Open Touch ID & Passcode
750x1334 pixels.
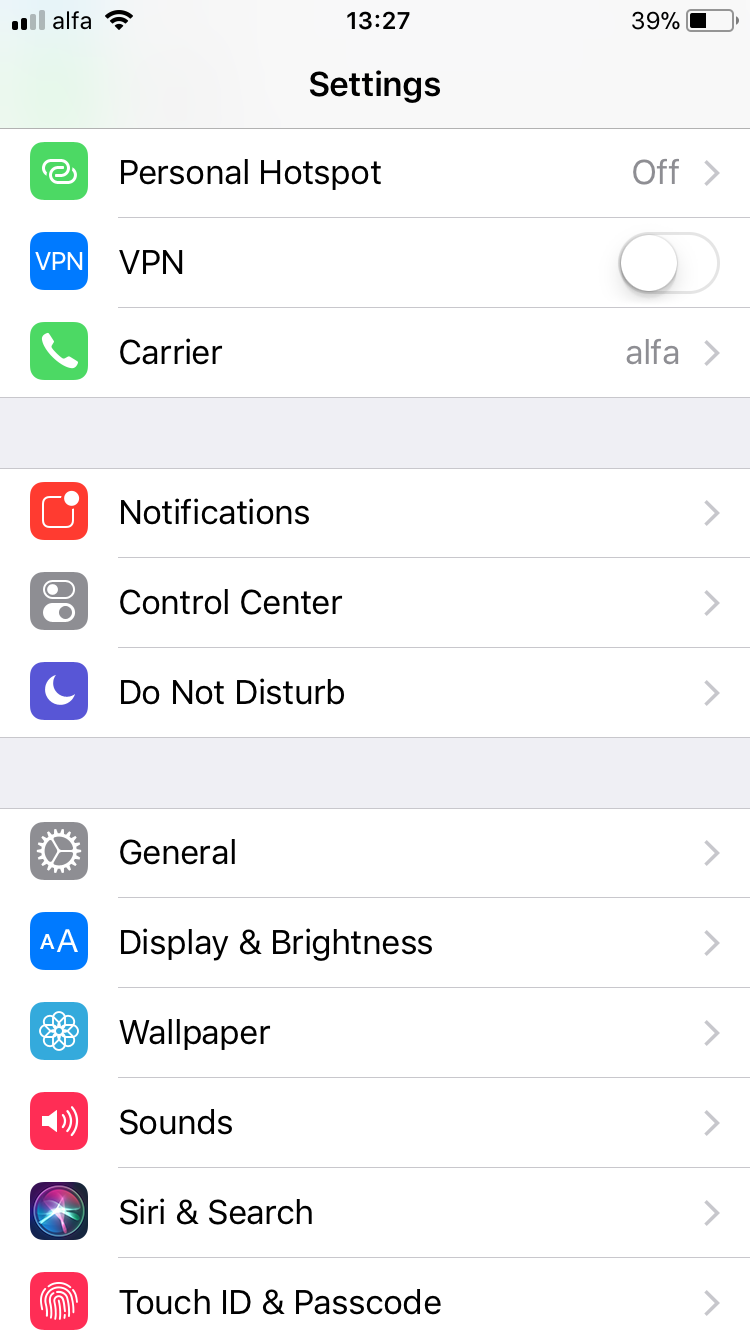click(x=375, y=1300)
